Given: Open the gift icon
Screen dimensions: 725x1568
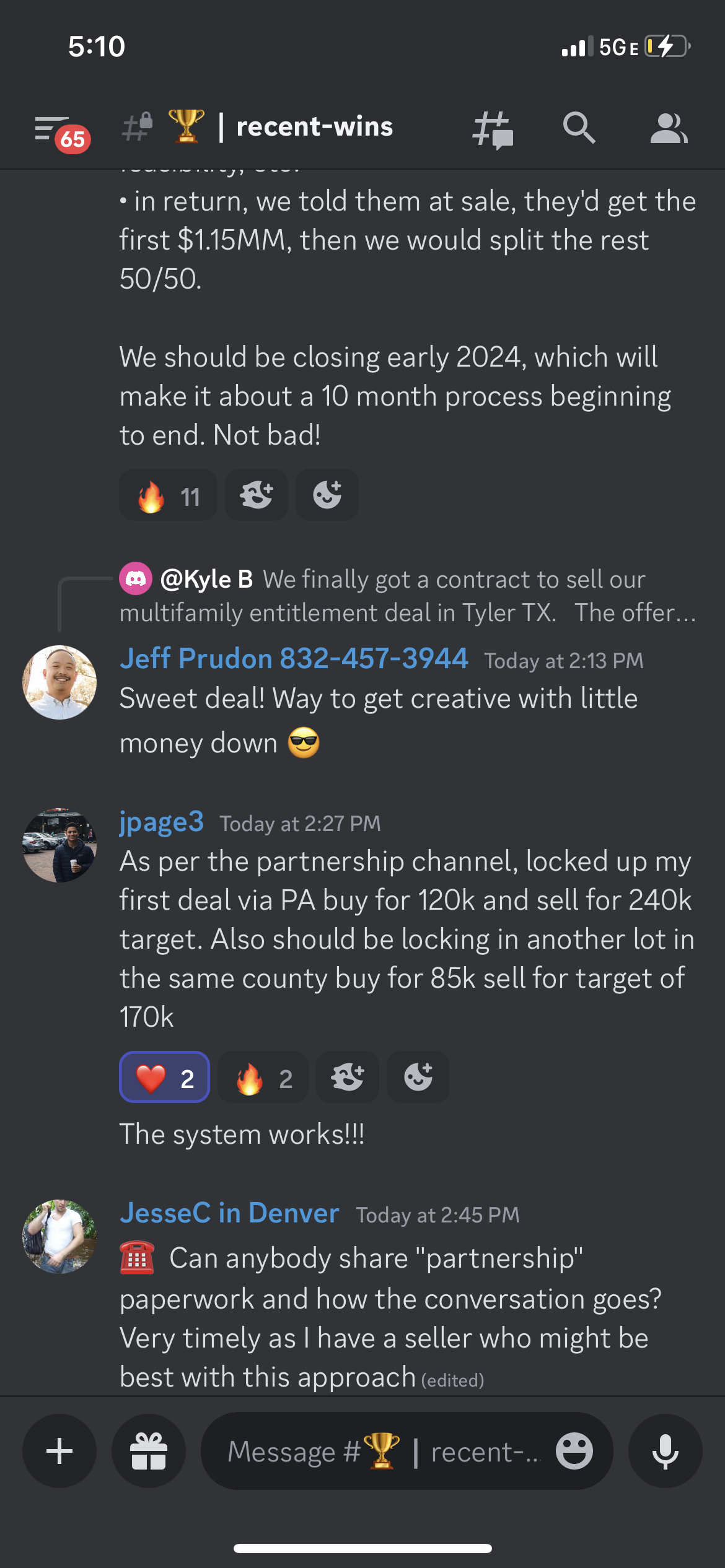Looking at the screenshot, I should (149, 1451).
